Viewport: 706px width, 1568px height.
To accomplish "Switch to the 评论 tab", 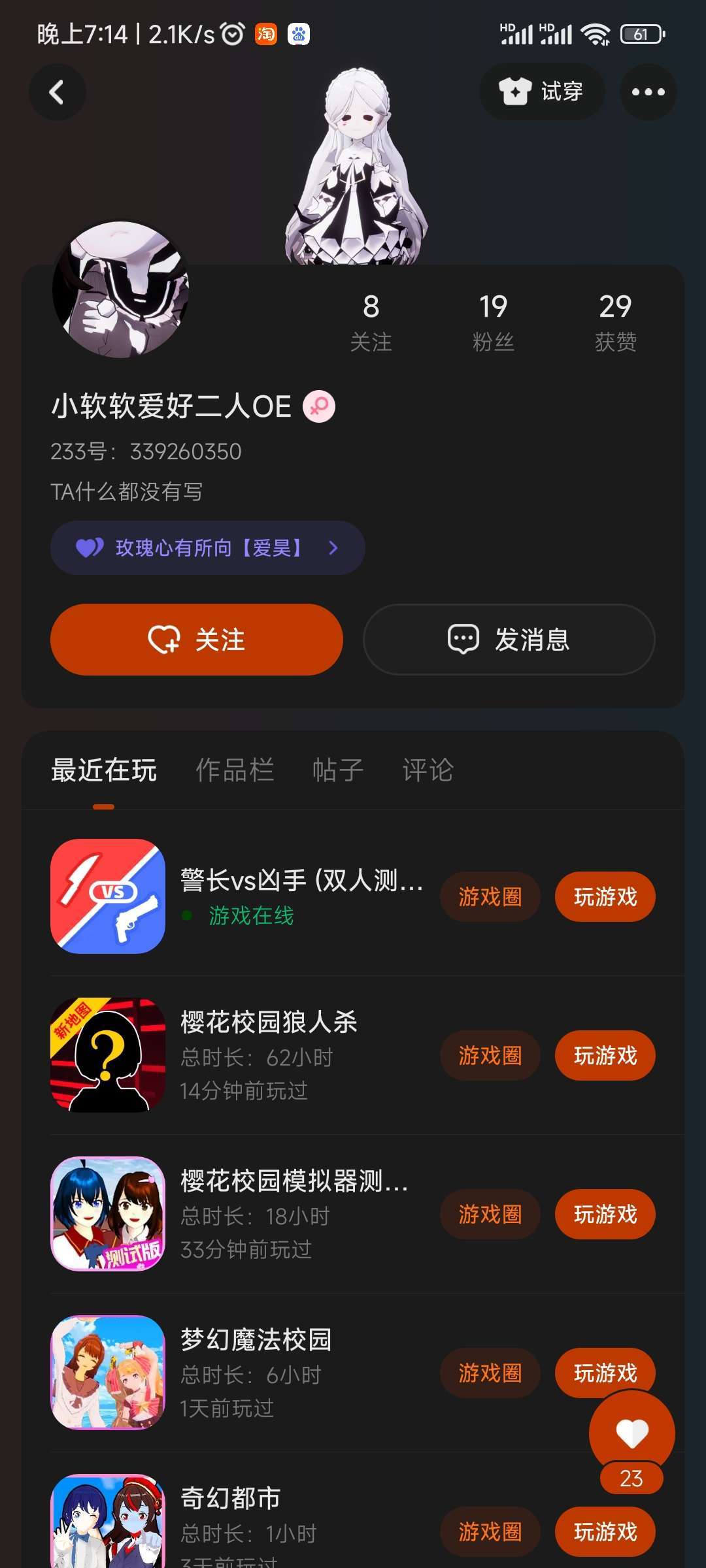I will coord(428,770).
